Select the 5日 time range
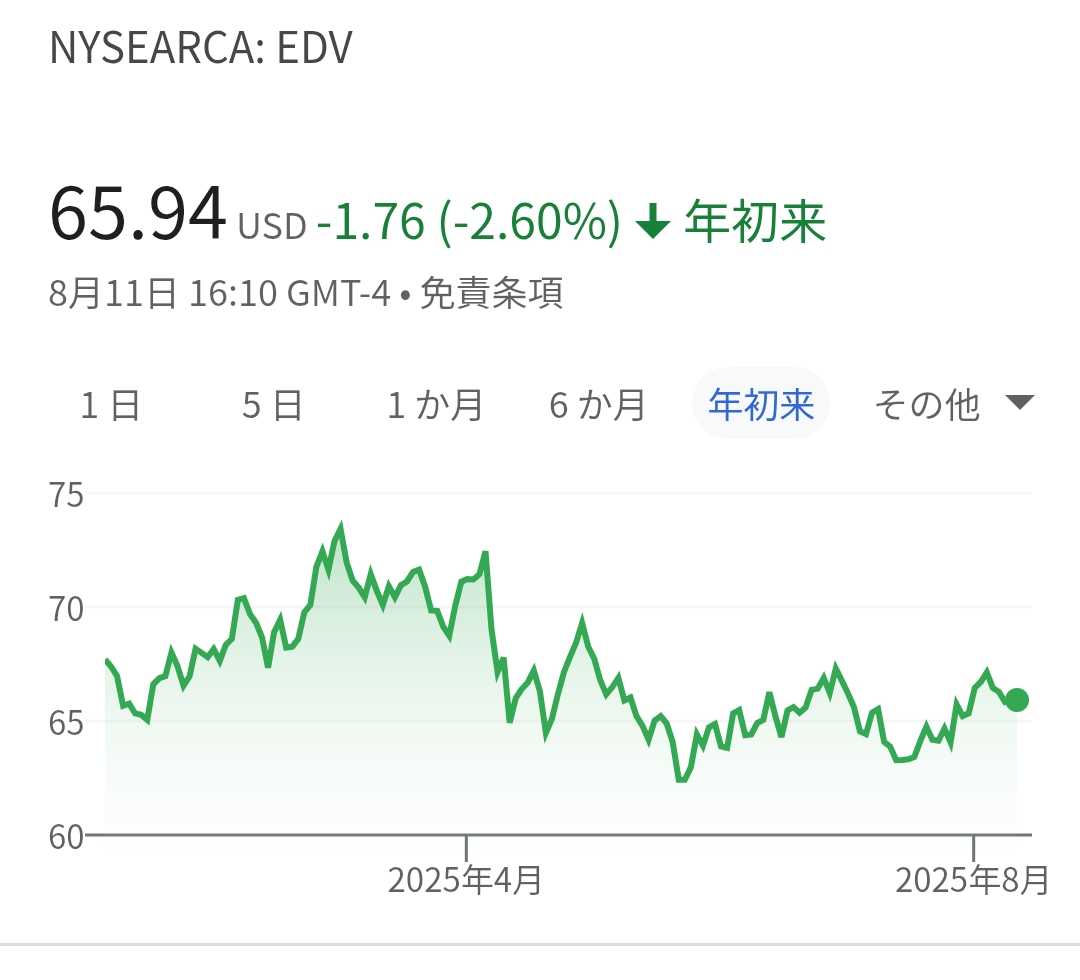Viewport: 1080px width, 980px height. pos(272,405)
